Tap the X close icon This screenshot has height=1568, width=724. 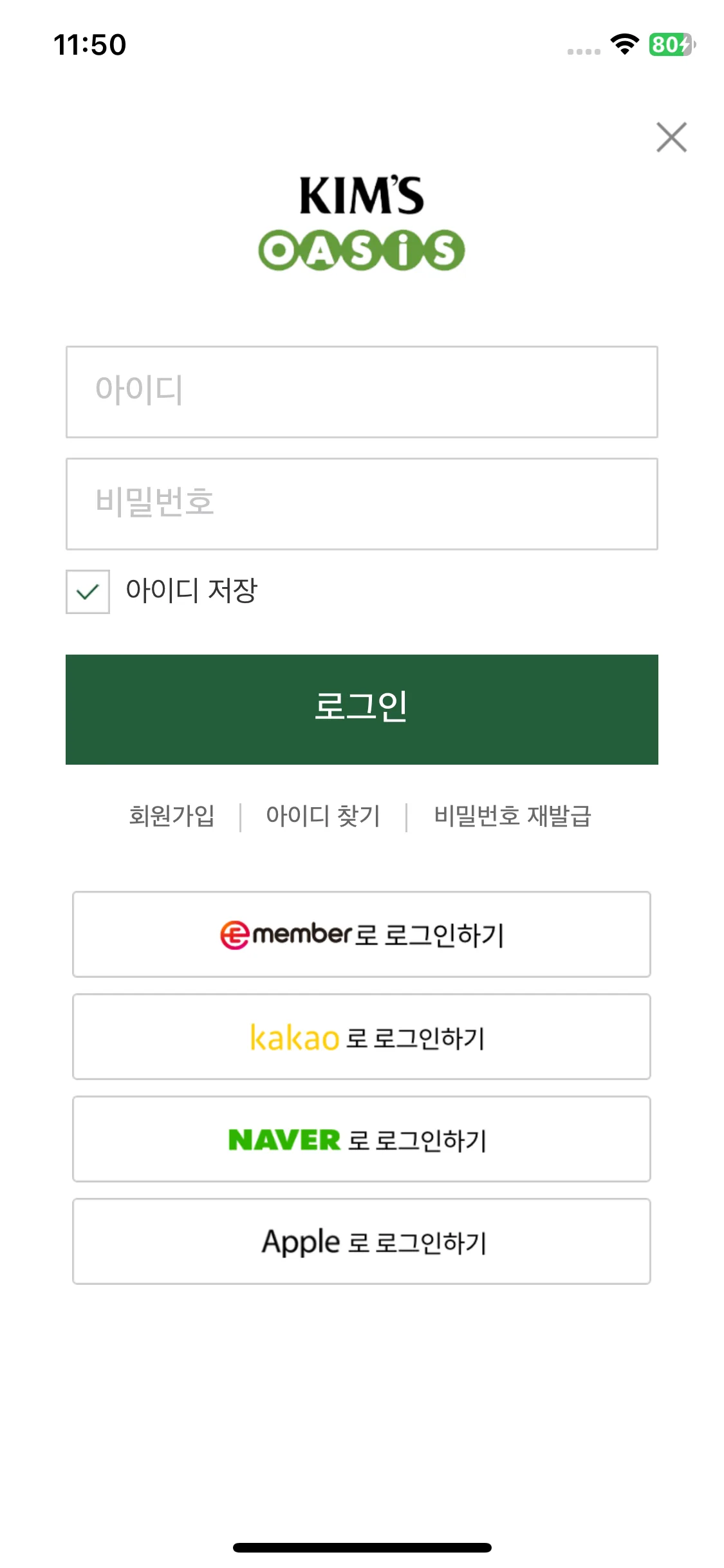pyautogui.click(x=671, y=137)
